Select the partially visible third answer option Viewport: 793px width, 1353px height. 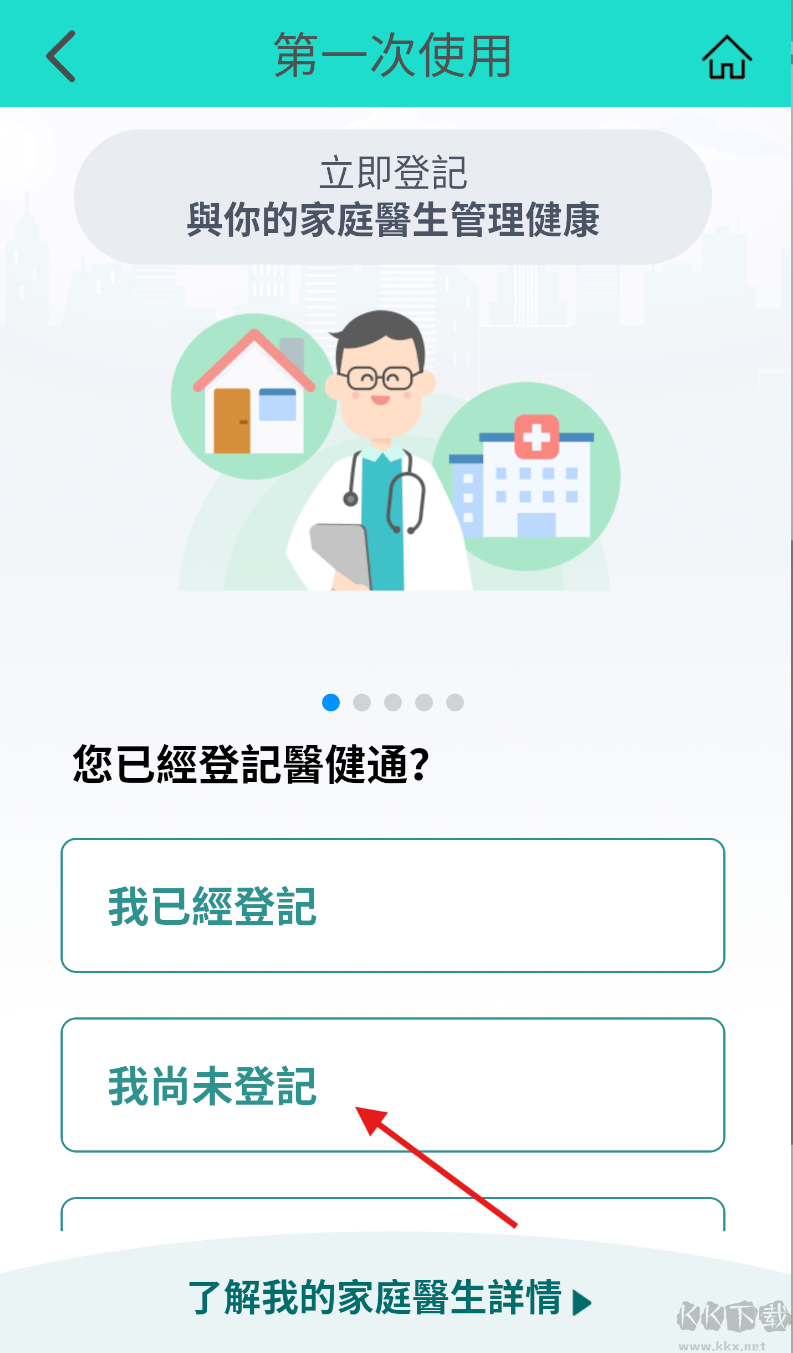(x=393, y=1215)
